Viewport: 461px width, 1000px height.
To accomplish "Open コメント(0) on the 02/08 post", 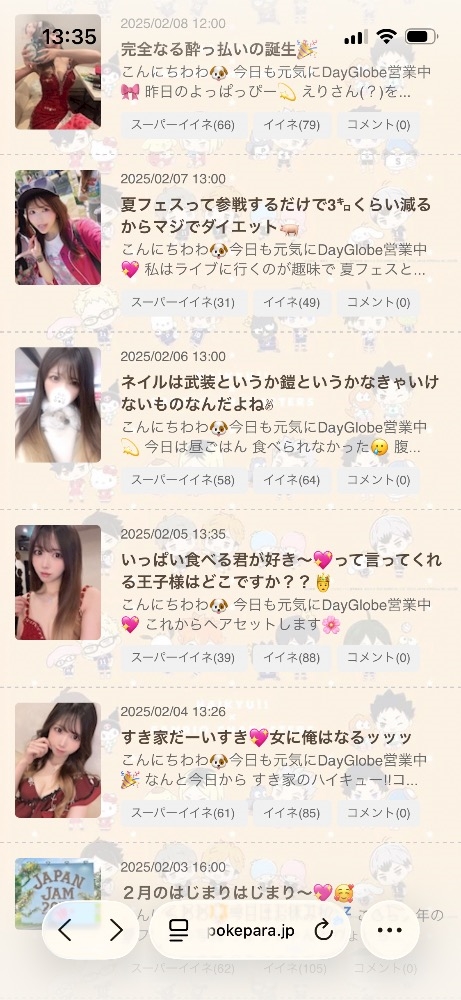I will tap(378, 125).
